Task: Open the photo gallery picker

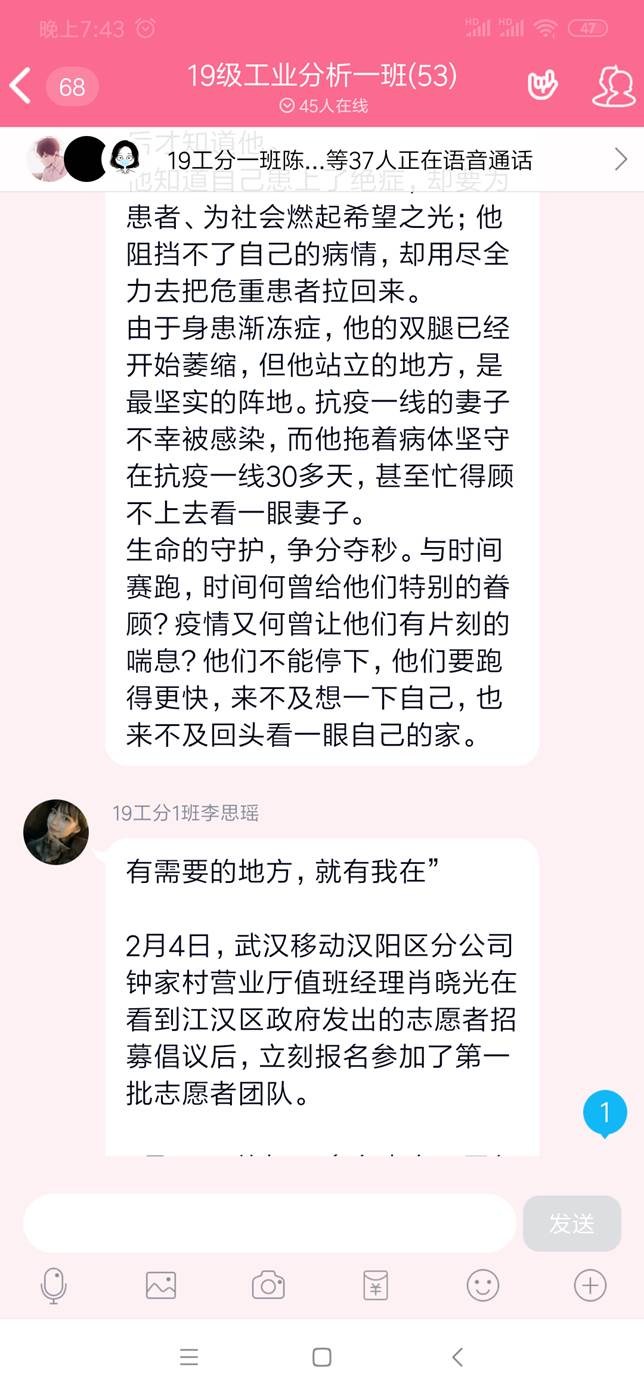Action: pyautogui.click(x=161, y=1285)
